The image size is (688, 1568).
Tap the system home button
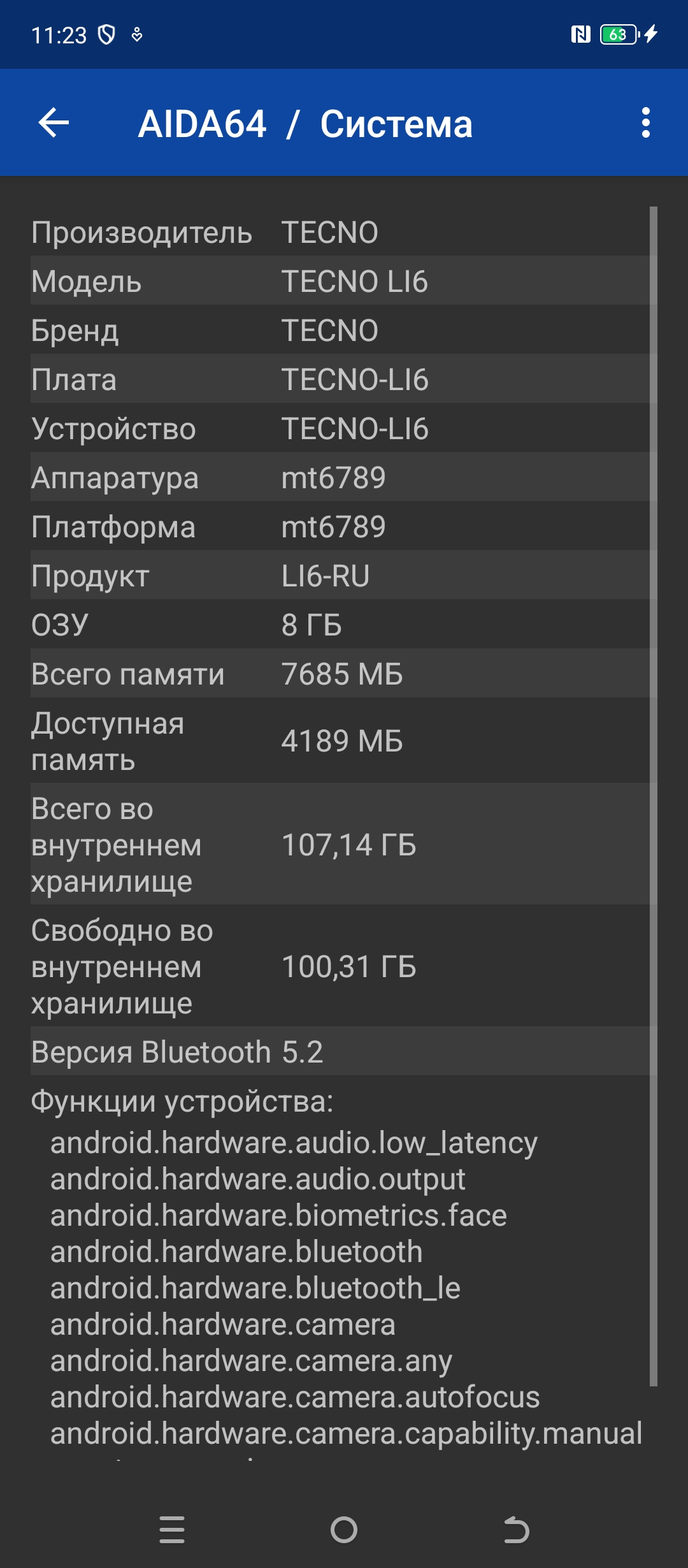344,1530
